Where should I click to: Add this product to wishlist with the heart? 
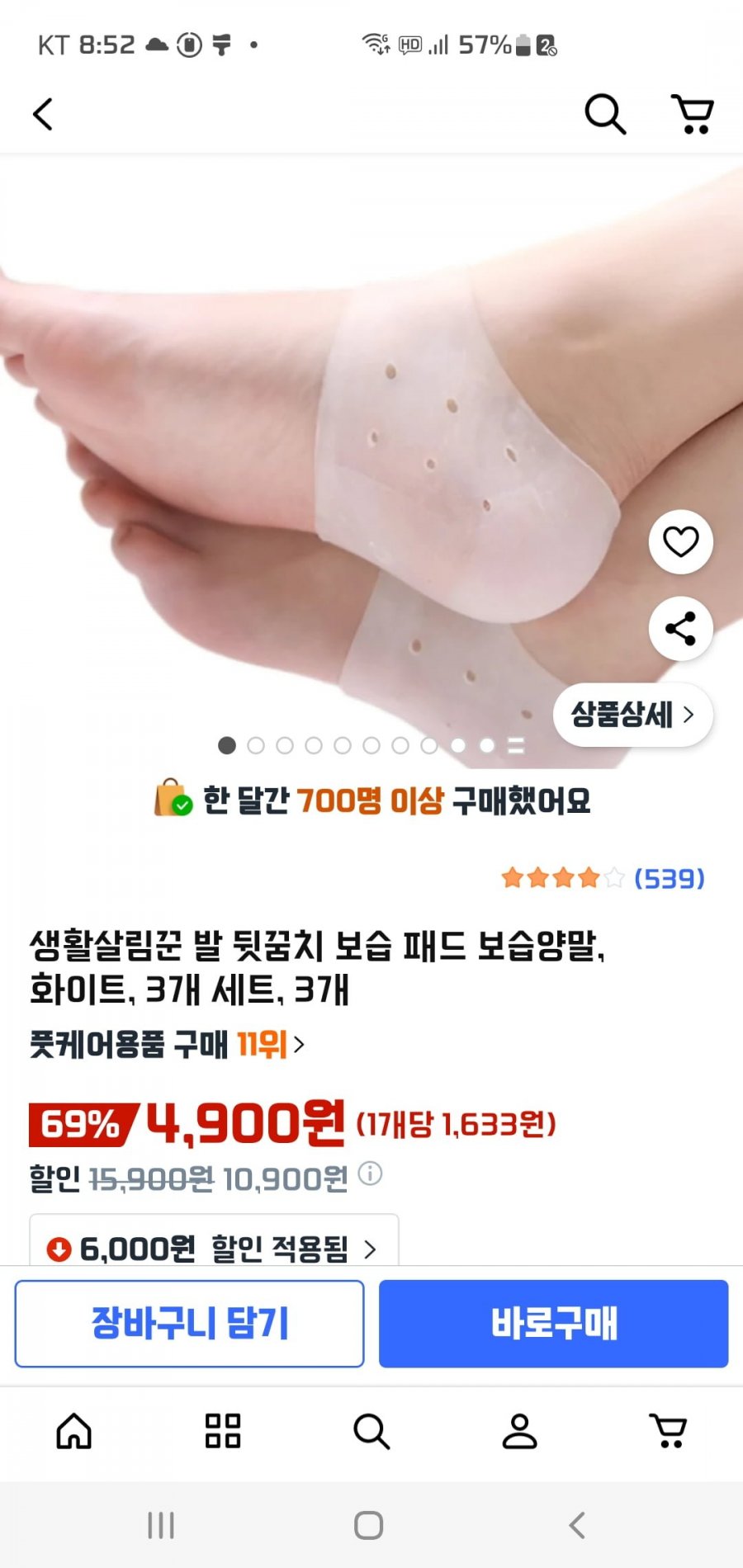(x=681, y=542)
